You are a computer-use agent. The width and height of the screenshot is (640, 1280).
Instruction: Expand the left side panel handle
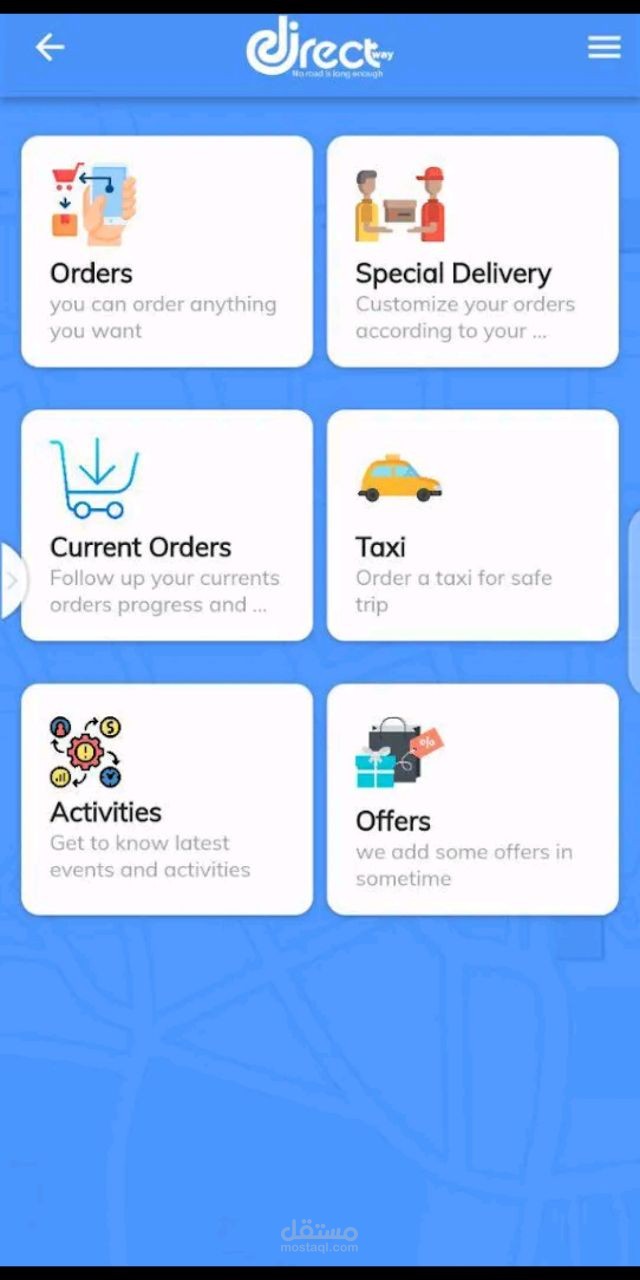pos(12,581)
